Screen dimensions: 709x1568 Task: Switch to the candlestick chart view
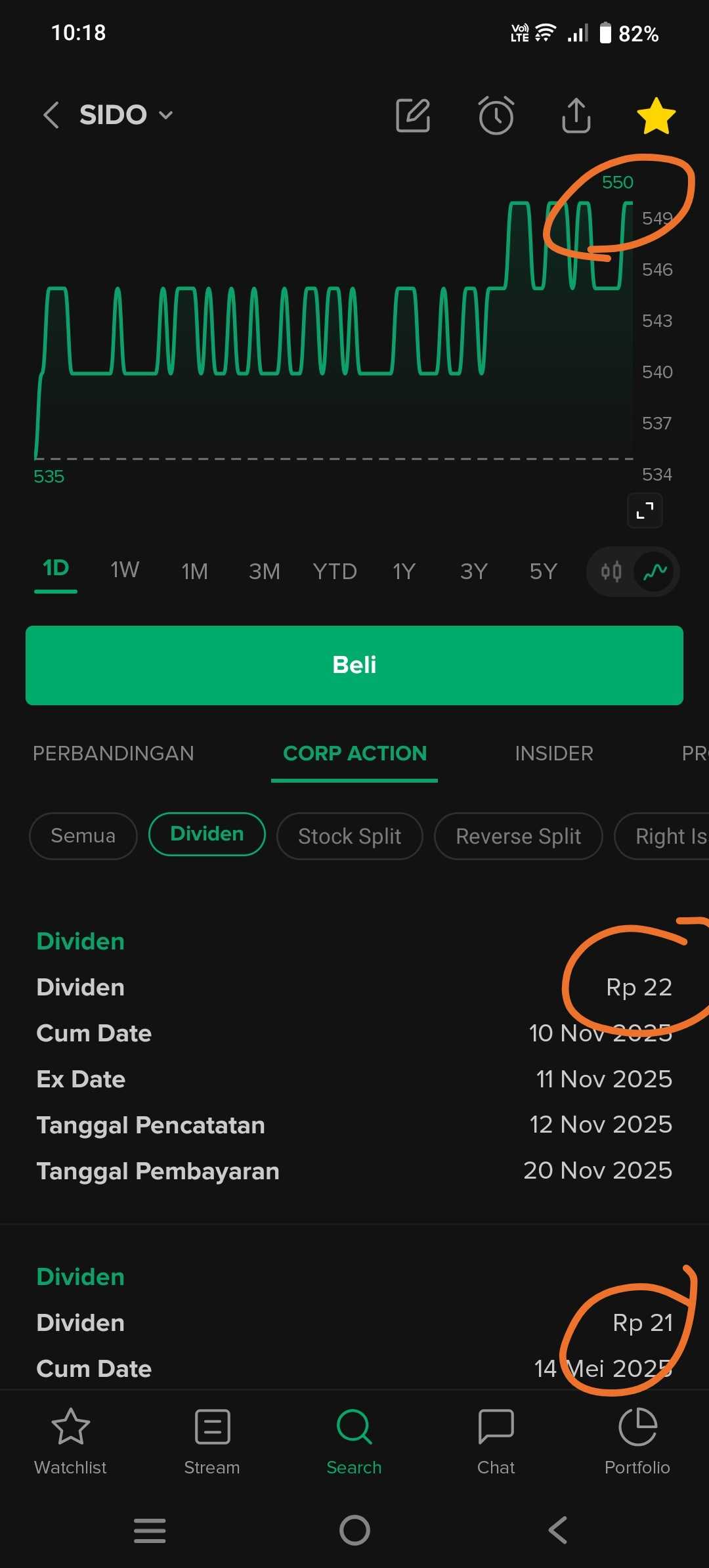(611, 571)
